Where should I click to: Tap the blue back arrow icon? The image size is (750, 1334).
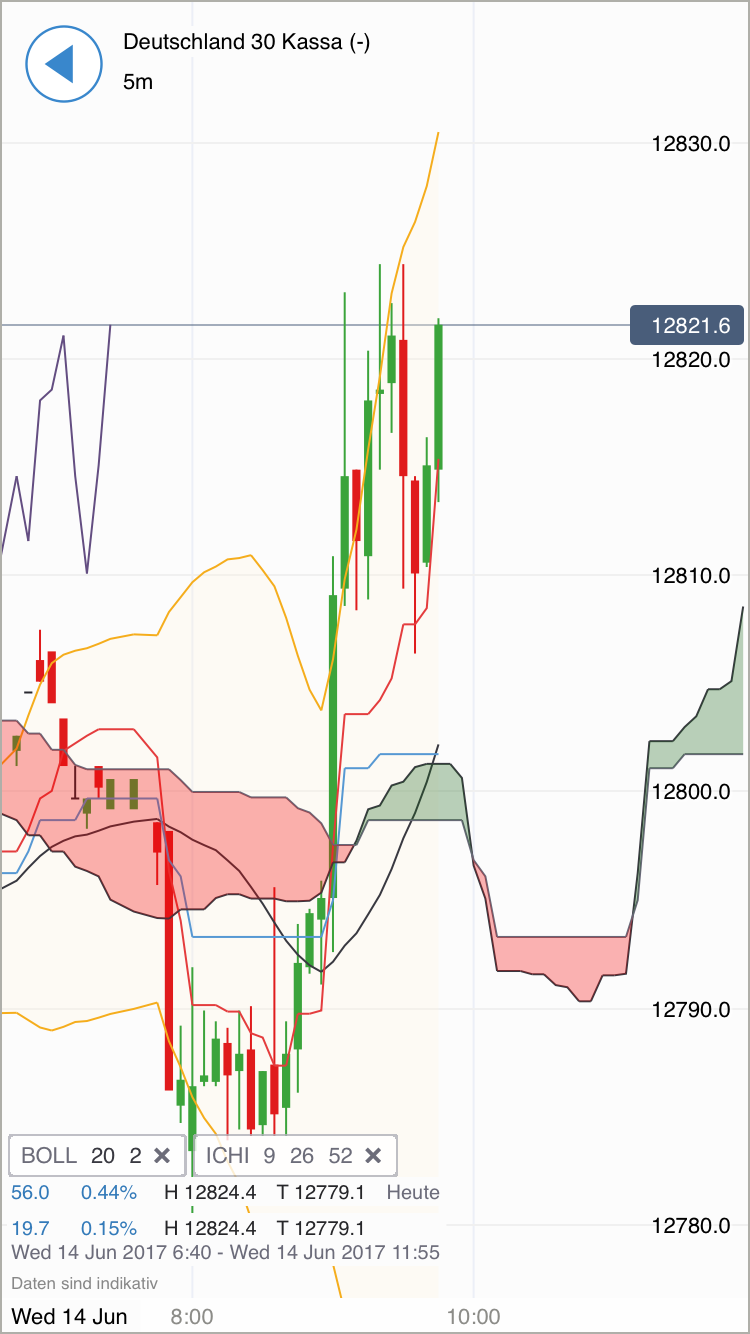[63, 63]
